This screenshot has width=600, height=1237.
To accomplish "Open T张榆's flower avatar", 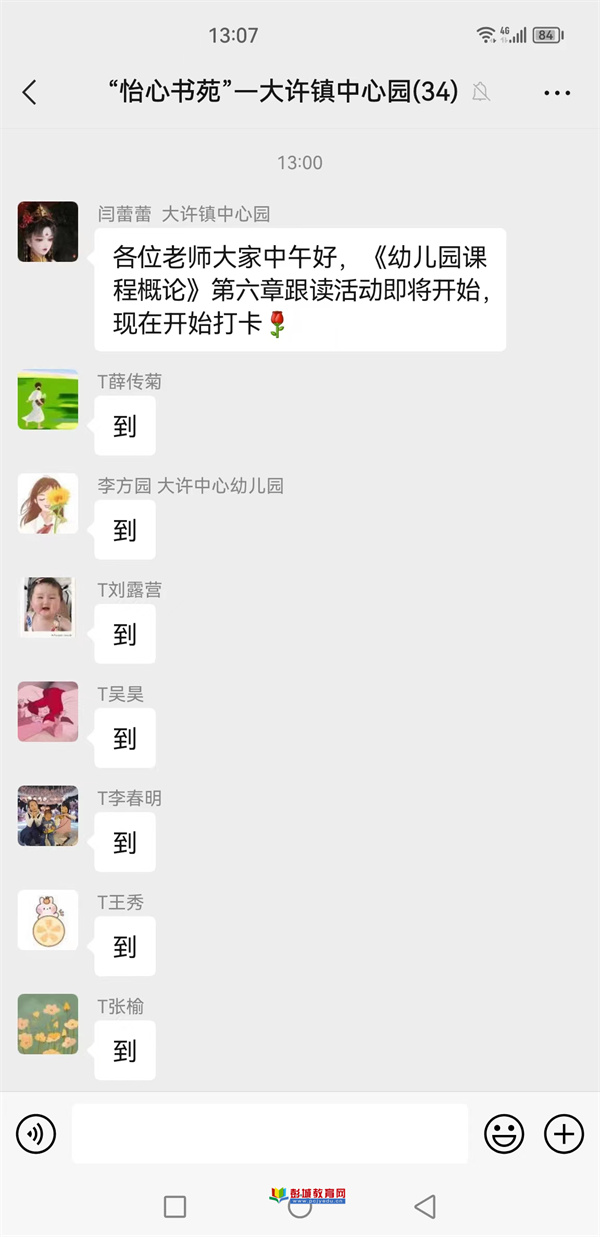I will coord(48,1024).
